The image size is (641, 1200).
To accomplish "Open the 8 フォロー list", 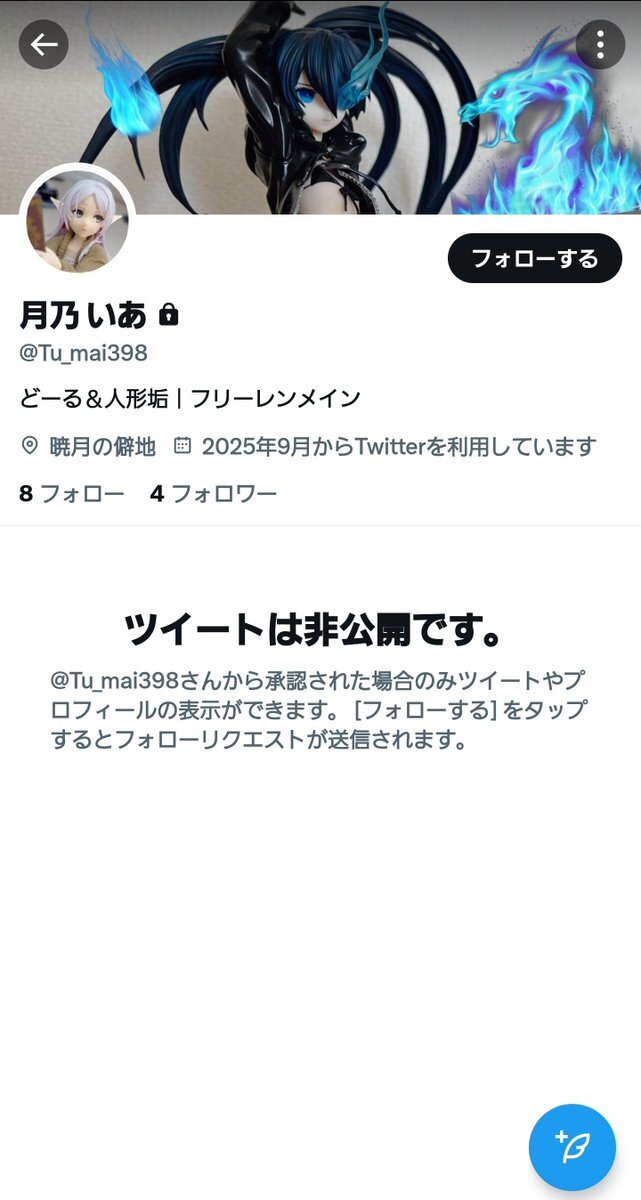I will [71, 493].
